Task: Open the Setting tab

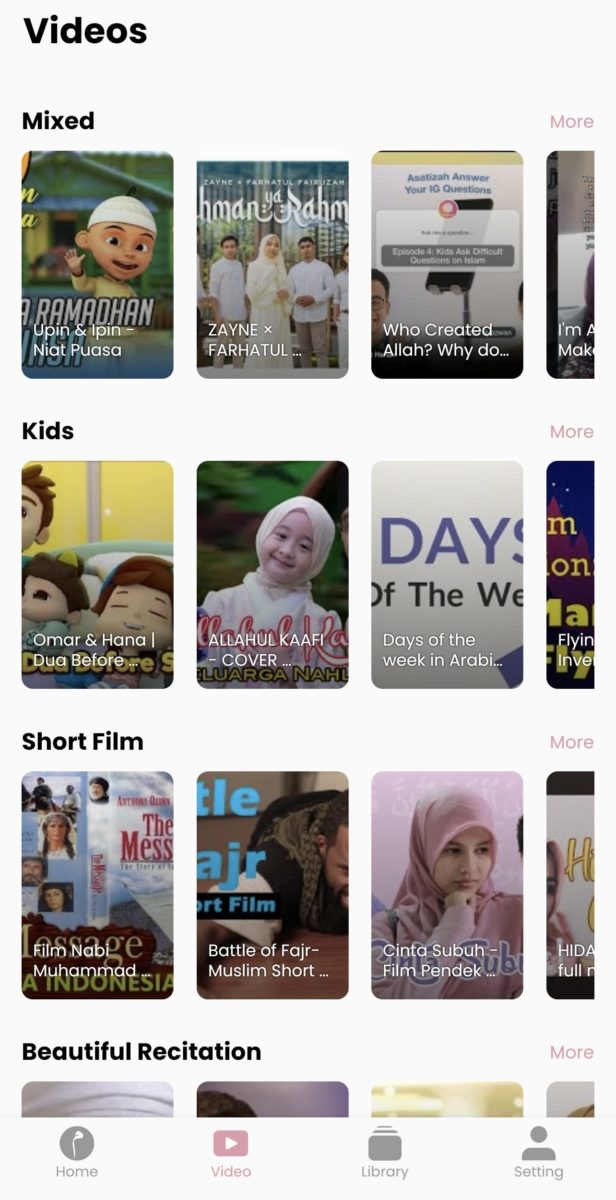Action: [538, 1152]
